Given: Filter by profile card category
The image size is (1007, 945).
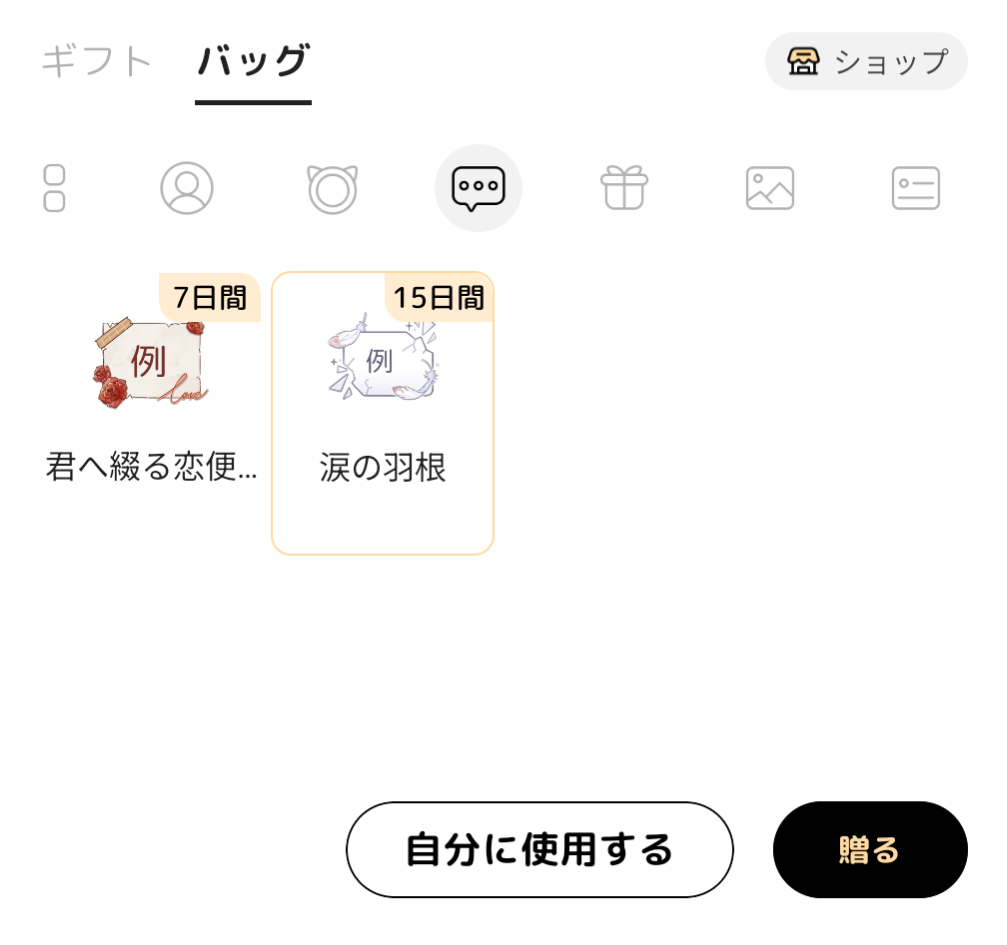Looking at the screenshot, I should click(915, 188).
